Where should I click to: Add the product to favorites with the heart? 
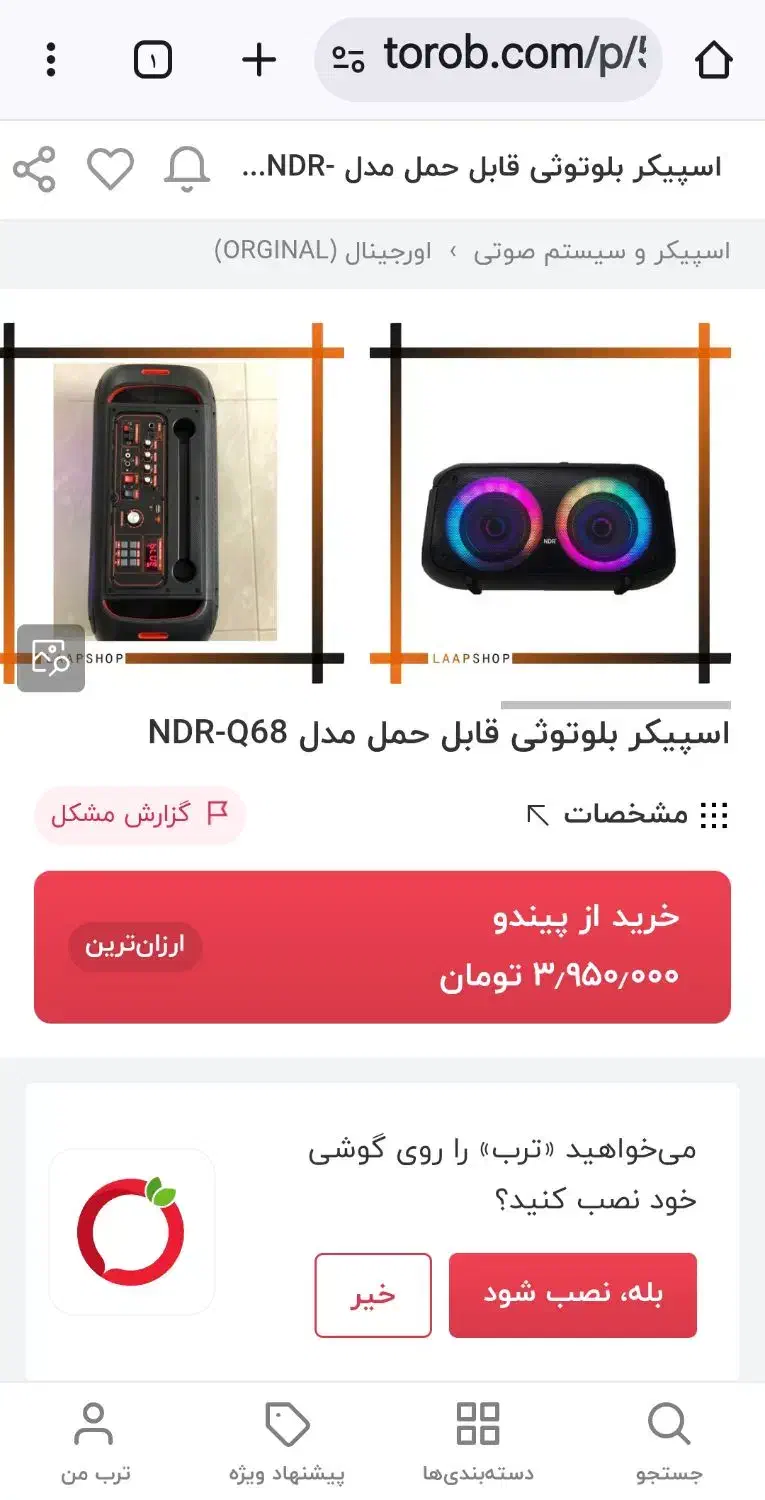[x=110, y=169]
